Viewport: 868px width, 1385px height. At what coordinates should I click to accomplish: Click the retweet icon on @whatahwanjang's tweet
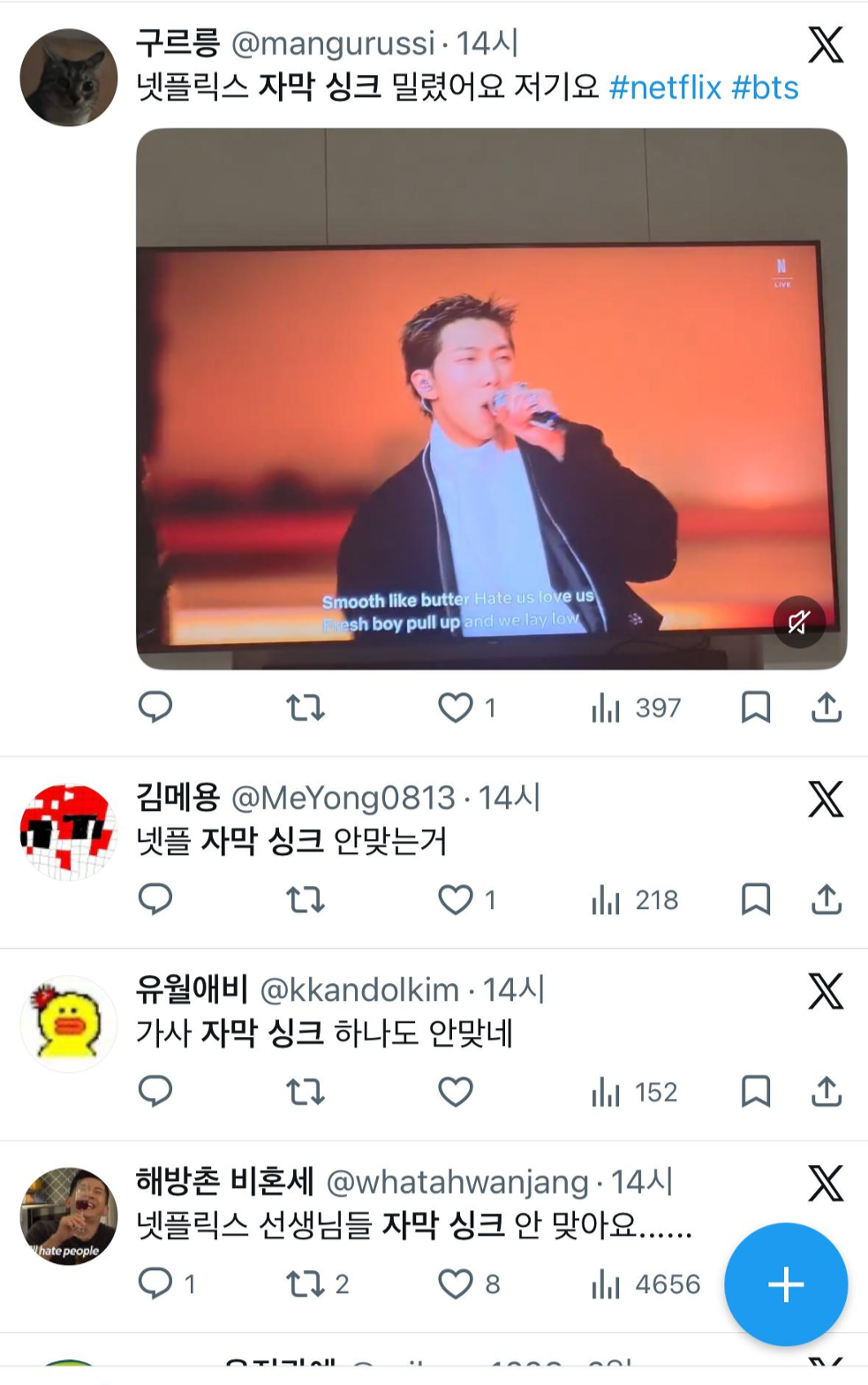(305, 1285)
